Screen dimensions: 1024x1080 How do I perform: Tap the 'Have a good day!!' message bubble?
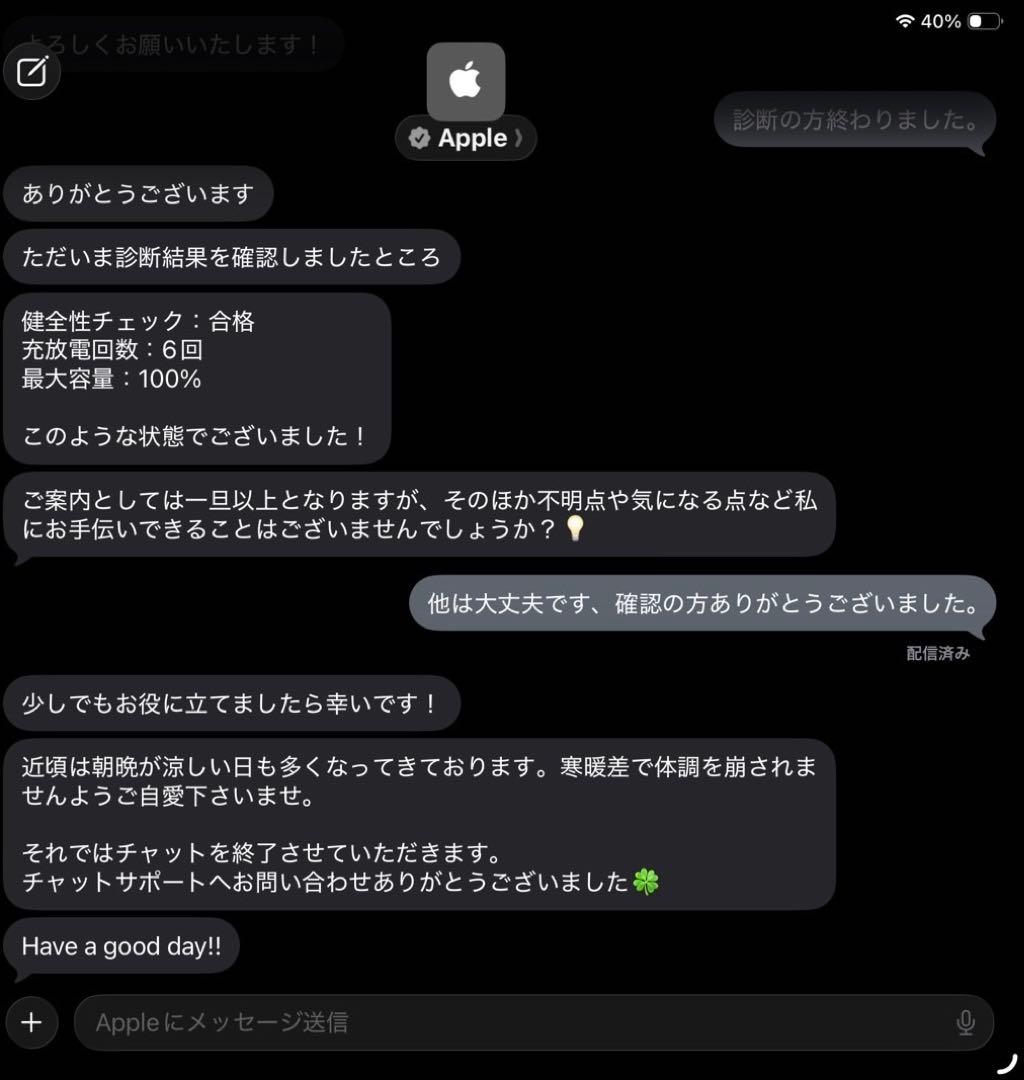point(122,945)
